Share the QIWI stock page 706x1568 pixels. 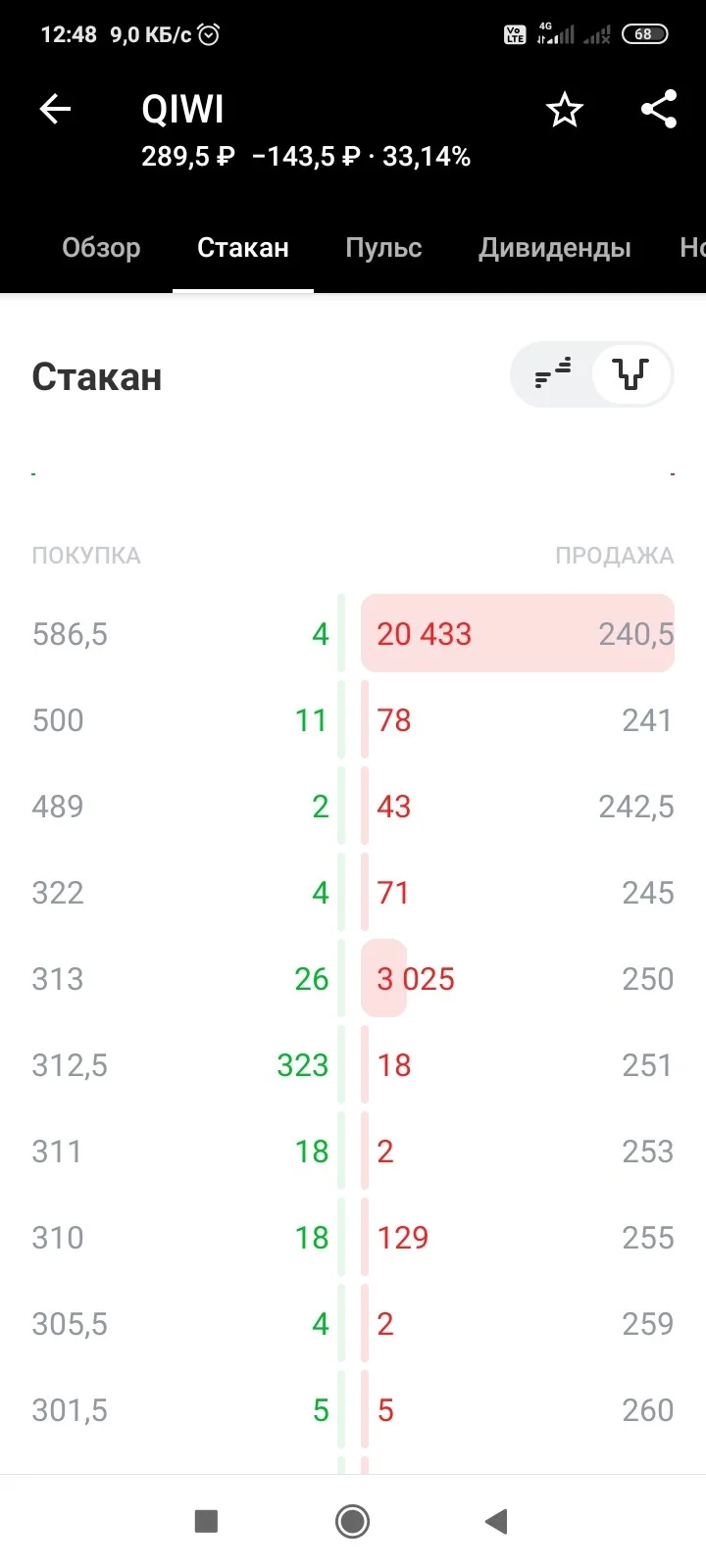(x=659, y=109)
